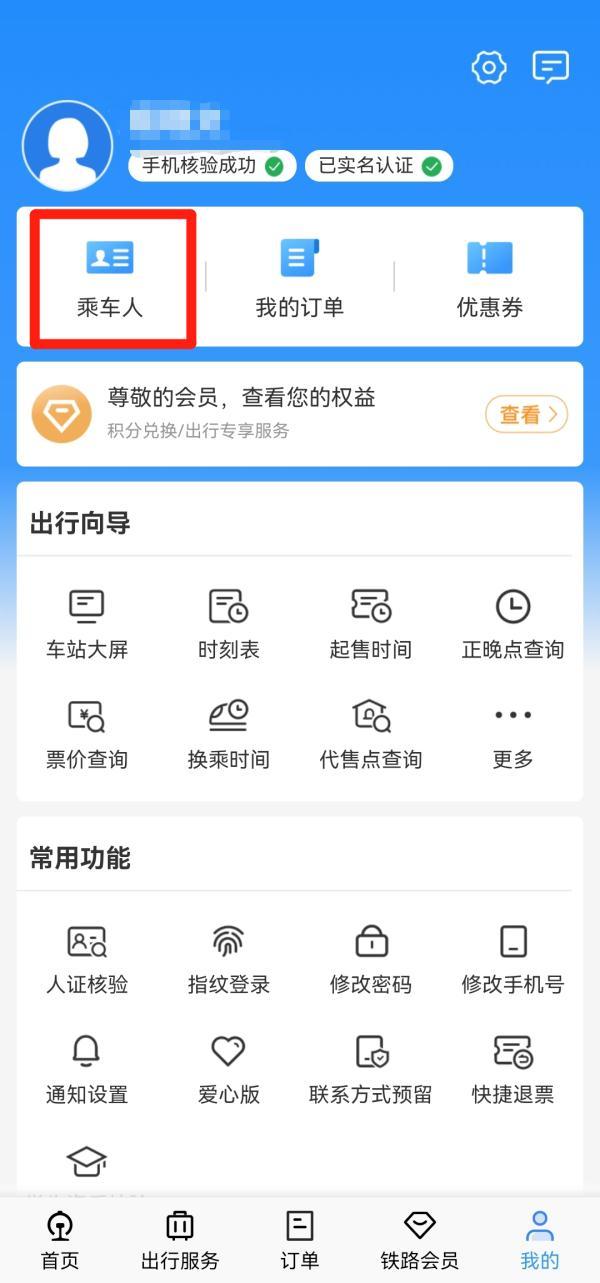The image size is (600, 1283).
Task: Open 优惠券 coupons
Action: point(489,277)
